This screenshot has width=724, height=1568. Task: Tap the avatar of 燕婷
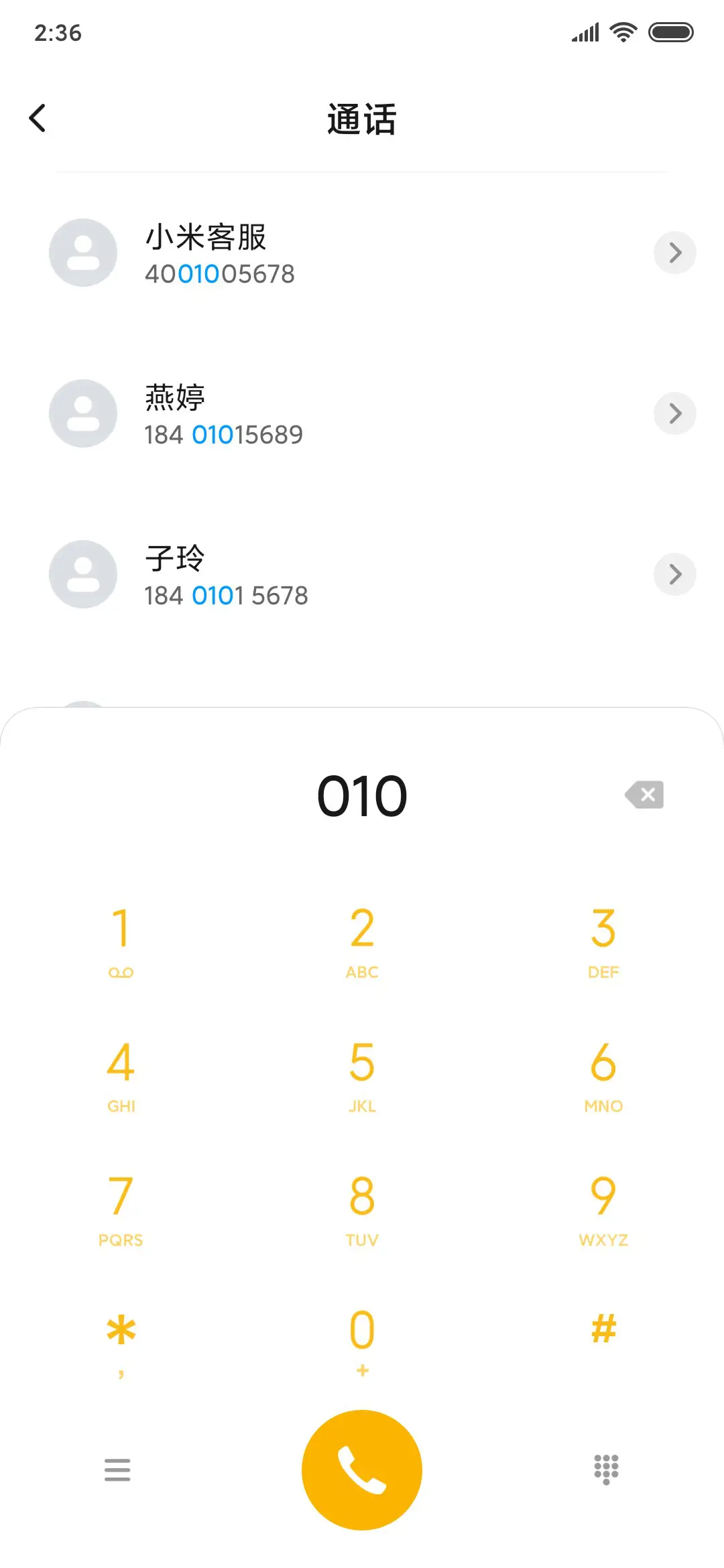[x=82, y=413]
